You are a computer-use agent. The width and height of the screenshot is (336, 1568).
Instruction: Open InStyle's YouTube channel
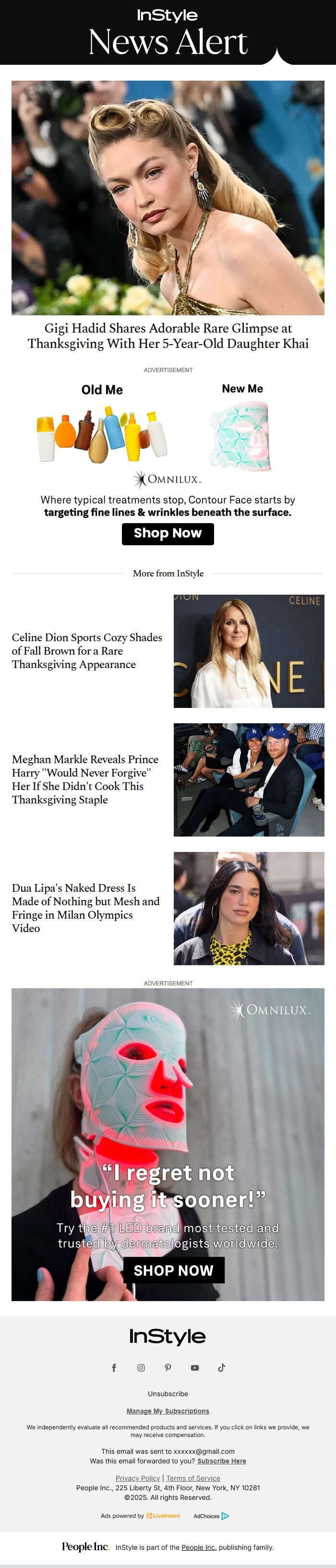[x=195, y=1368]
